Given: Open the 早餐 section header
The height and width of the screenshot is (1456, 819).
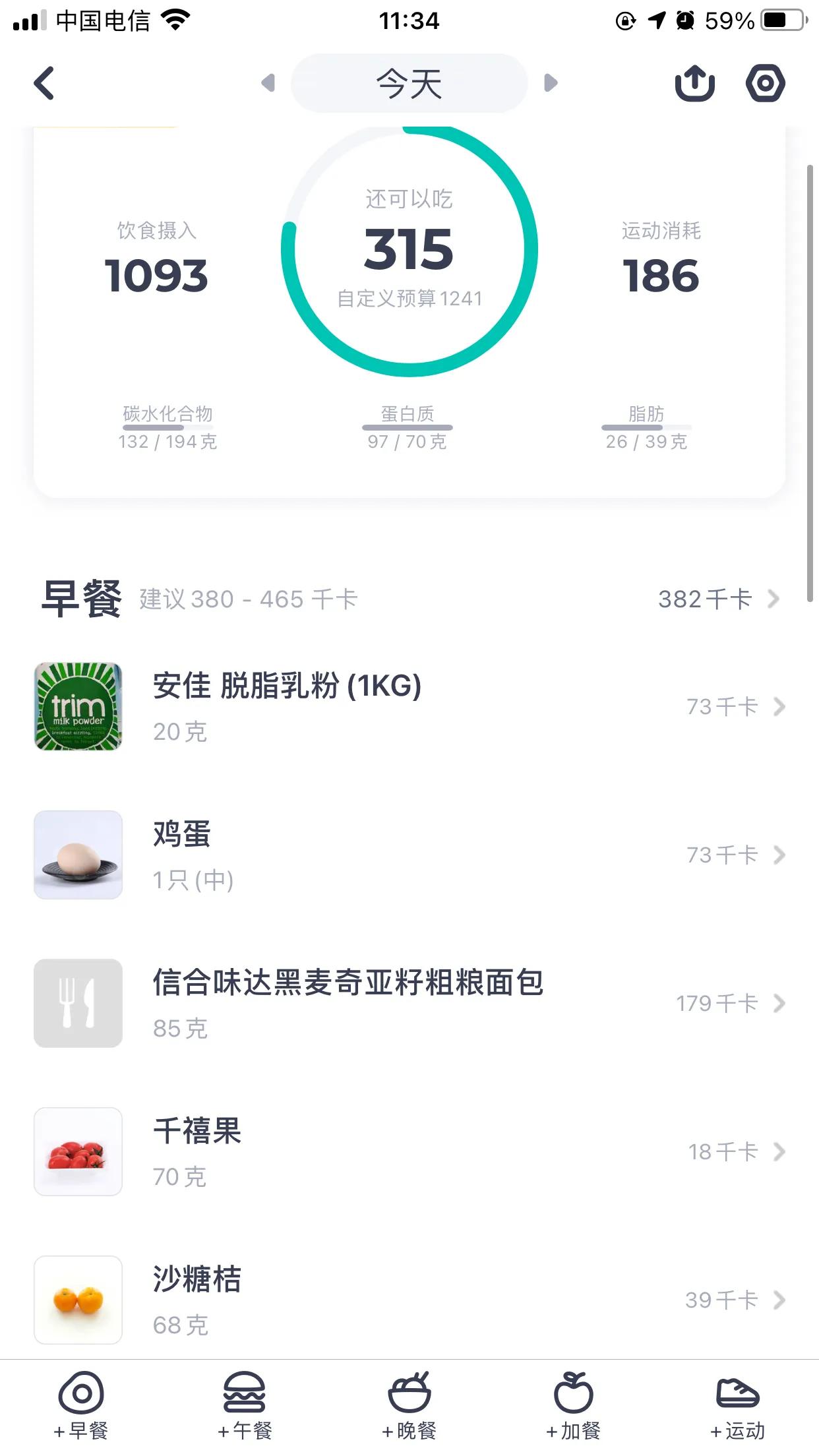Looking at the screenshot, I should 83,599.
